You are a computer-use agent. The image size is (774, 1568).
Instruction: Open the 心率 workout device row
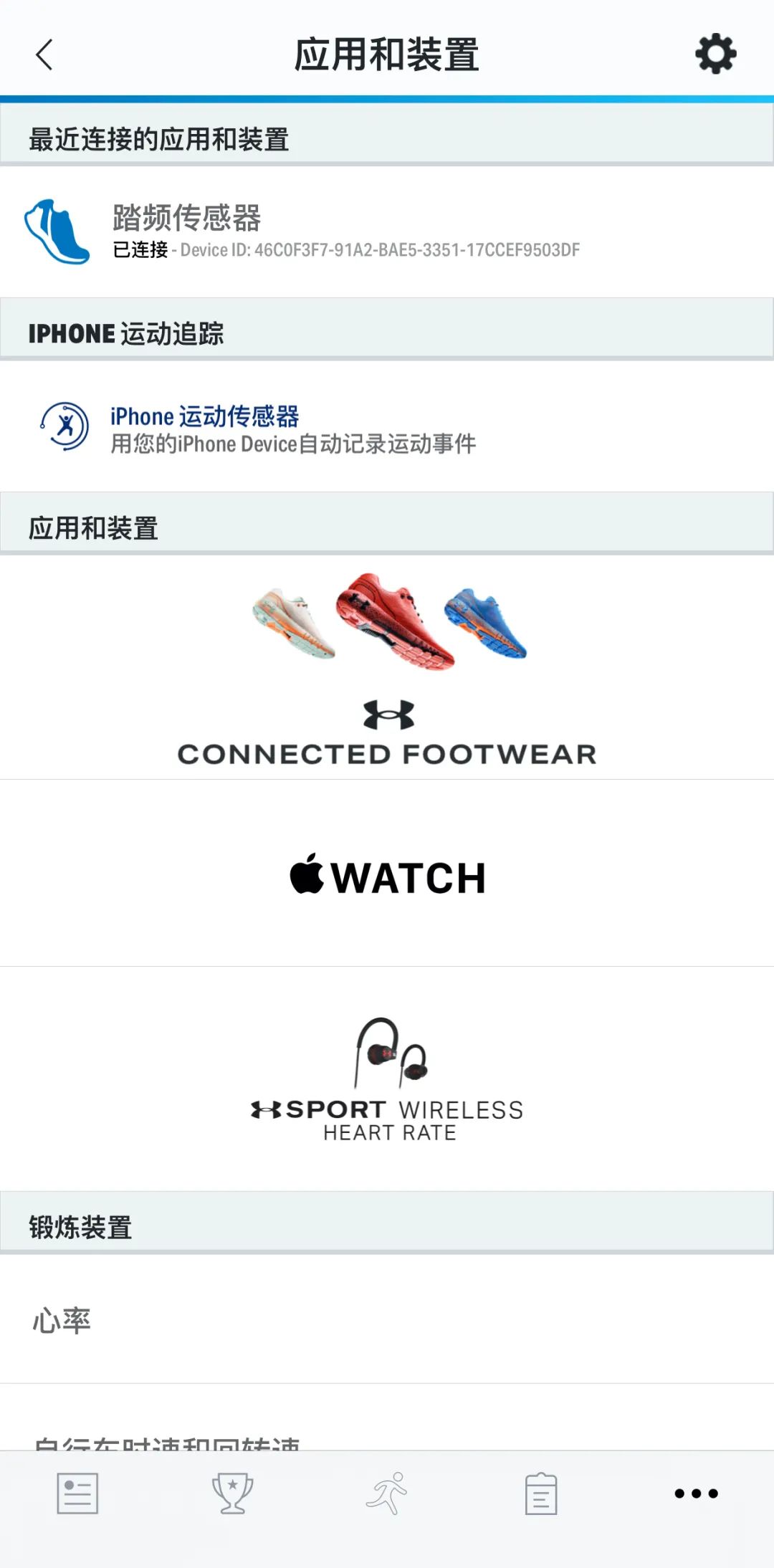coord(387,1320)
